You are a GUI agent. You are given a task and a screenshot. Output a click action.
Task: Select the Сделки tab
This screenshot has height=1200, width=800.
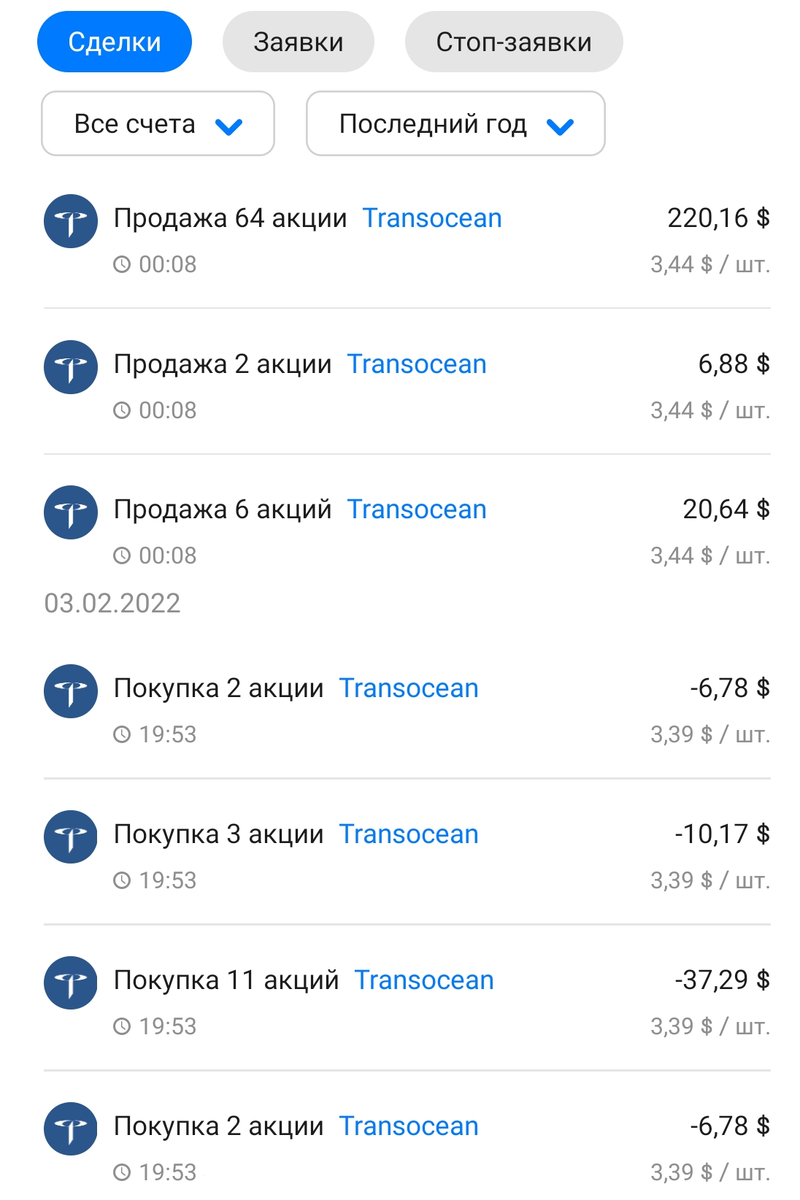[114, 42]
